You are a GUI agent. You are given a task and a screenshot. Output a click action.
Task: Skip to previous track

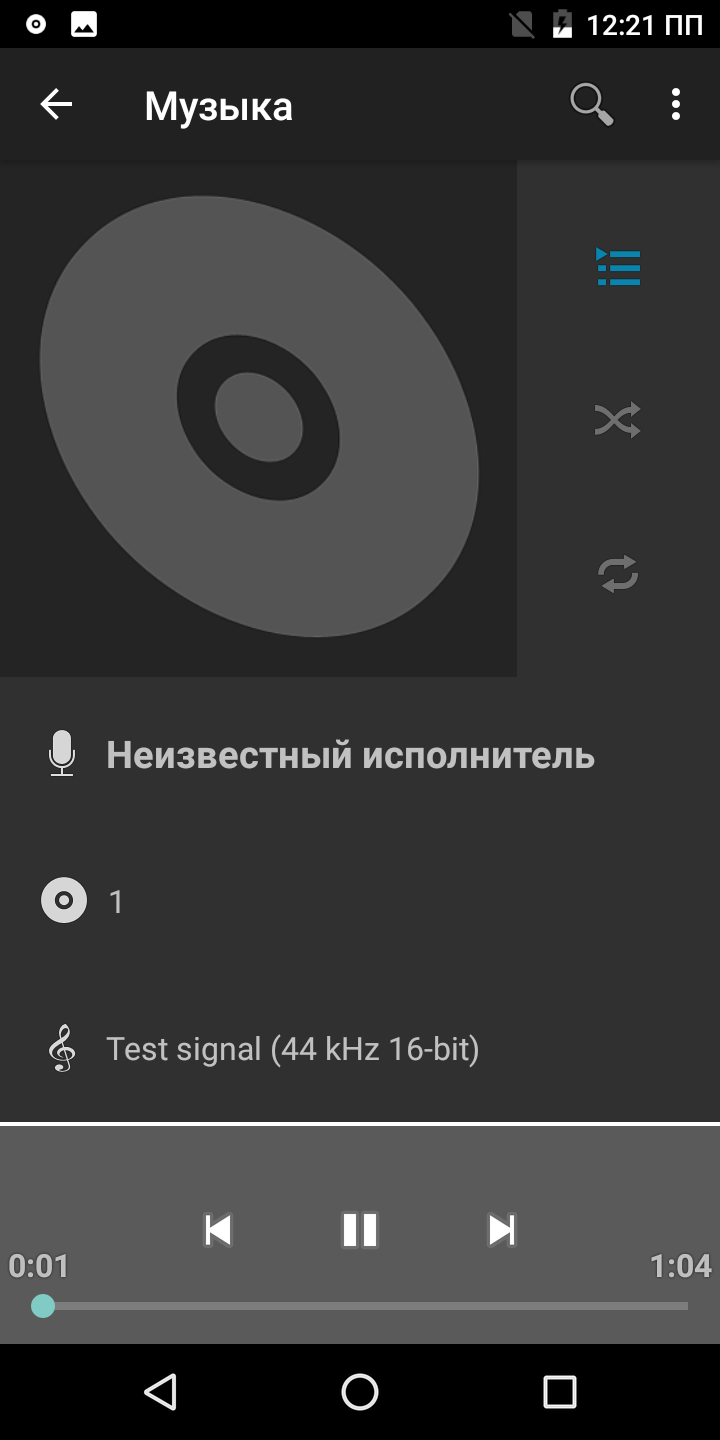click(x=217, y=1229)
